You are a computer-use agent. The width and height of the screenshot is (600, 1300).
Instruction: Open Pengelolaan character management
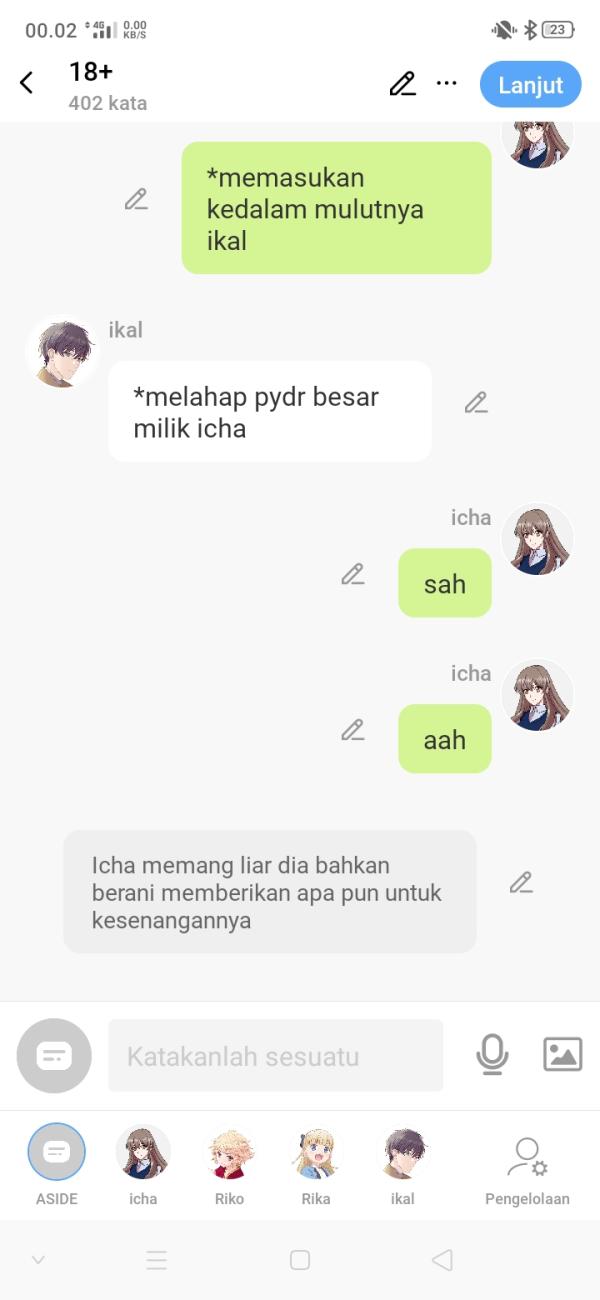click(x=527, y=1165)
